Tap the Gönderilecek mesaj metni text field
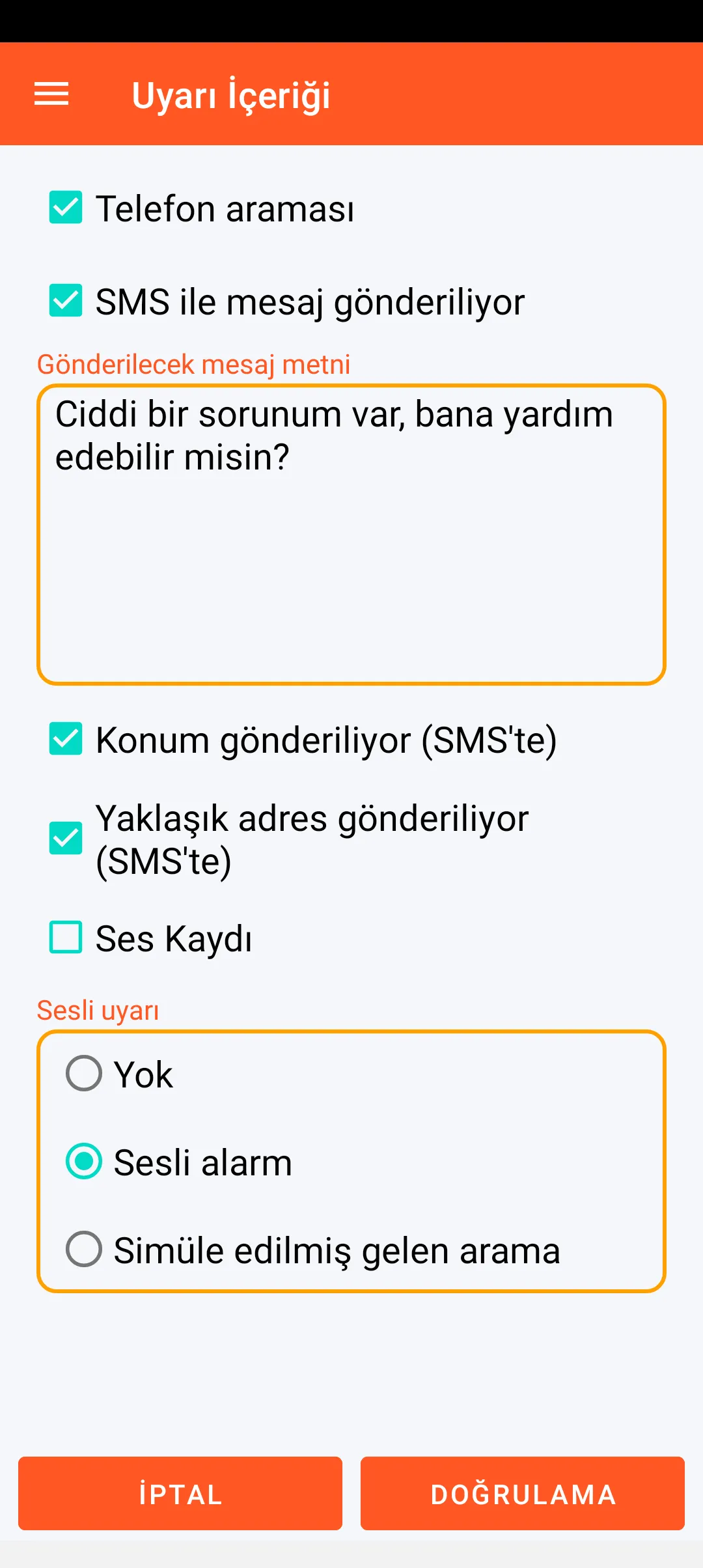Image resolution: width=703 pixels, height=1568 pixels. [x=351, y=534]
